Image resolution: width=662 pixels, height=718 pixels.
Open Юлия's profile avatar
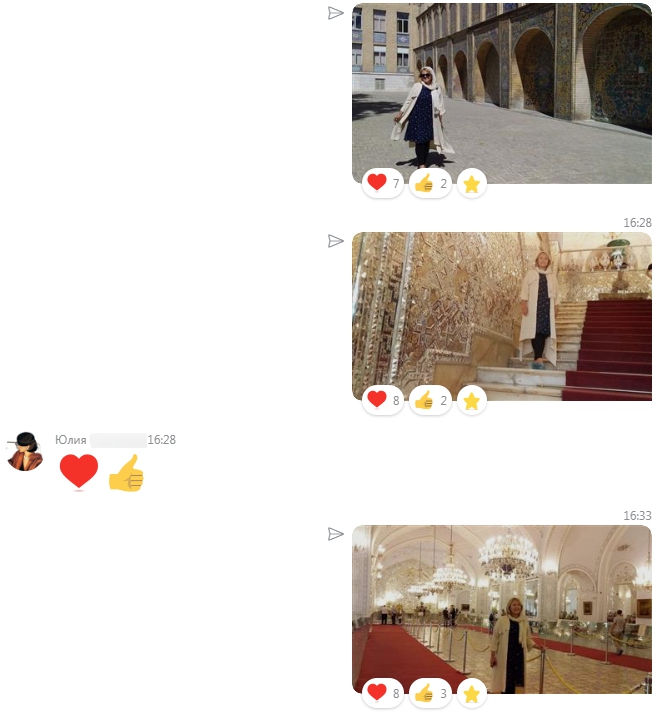(x=24, y=452)
